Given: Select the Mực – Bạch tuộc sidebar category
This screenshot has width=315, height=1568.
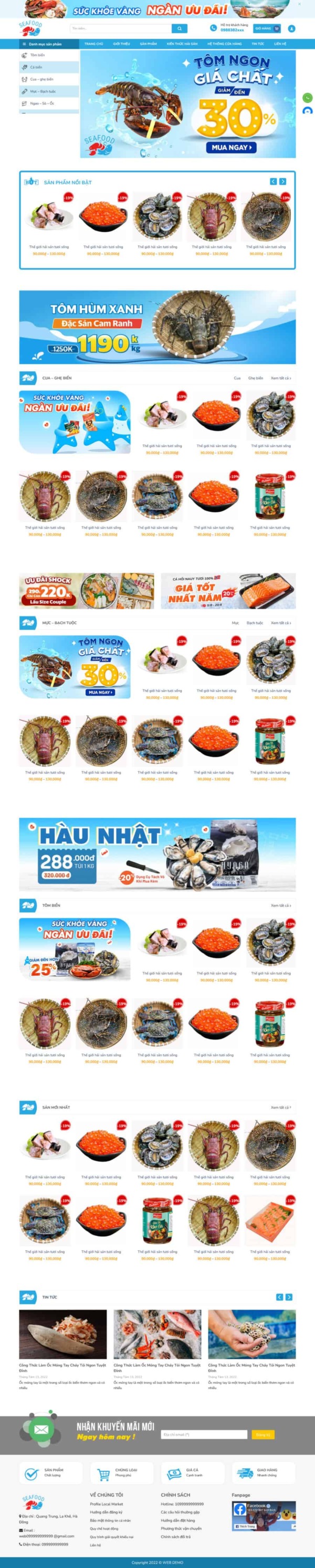Looking at the screenshot, I should (x=43, y=91).
